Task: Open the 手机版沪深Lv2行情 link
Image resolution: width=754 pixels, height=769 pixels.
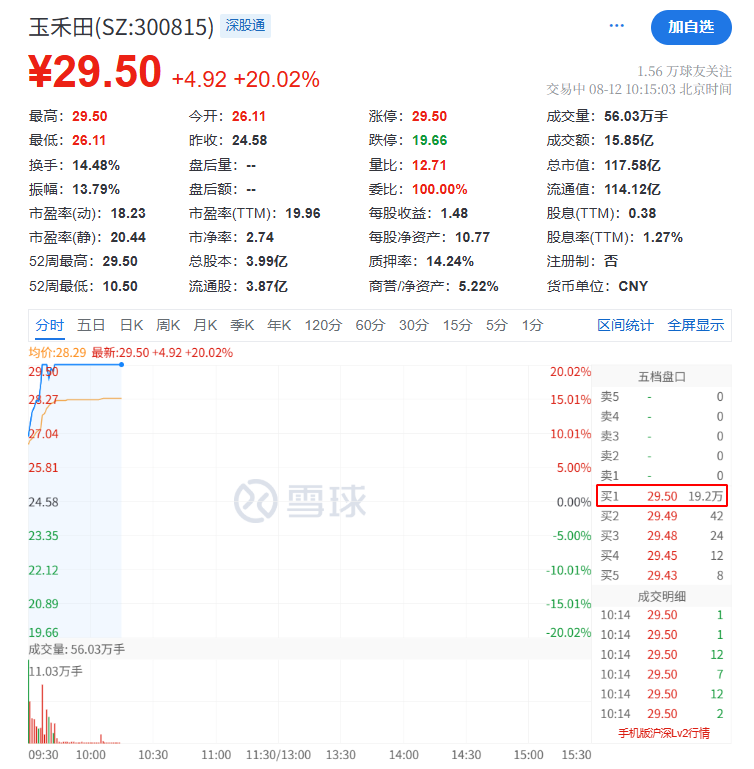Action: [x=663, y=734]
